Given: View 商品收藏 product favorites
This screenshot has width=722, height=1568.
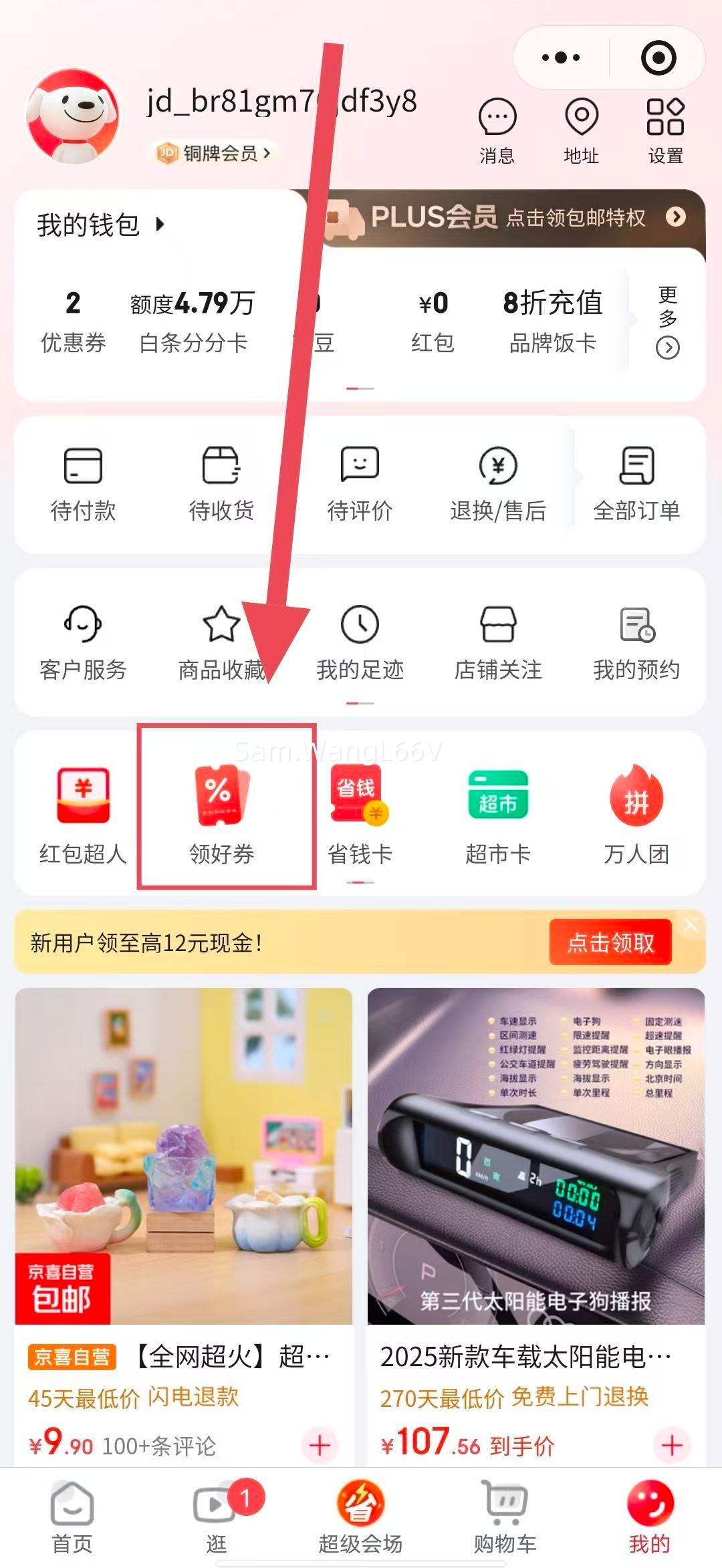Looking at the screenshot, I should [x=221, y=642].
